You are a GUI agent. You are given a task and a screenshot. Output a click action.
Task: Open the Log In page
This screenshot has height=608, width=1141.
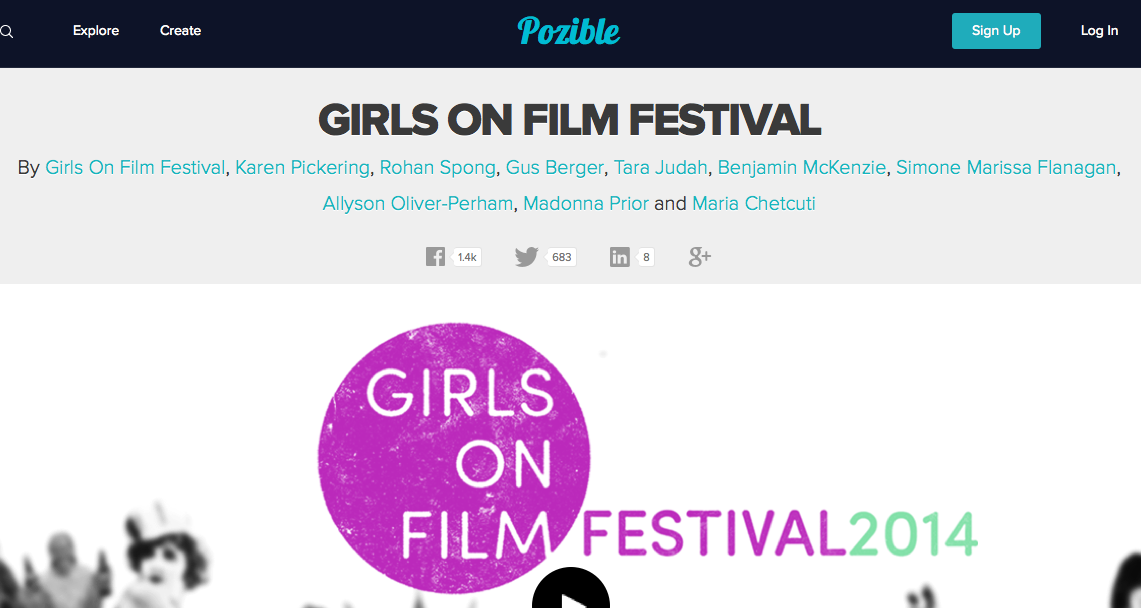pos(1099,31)
